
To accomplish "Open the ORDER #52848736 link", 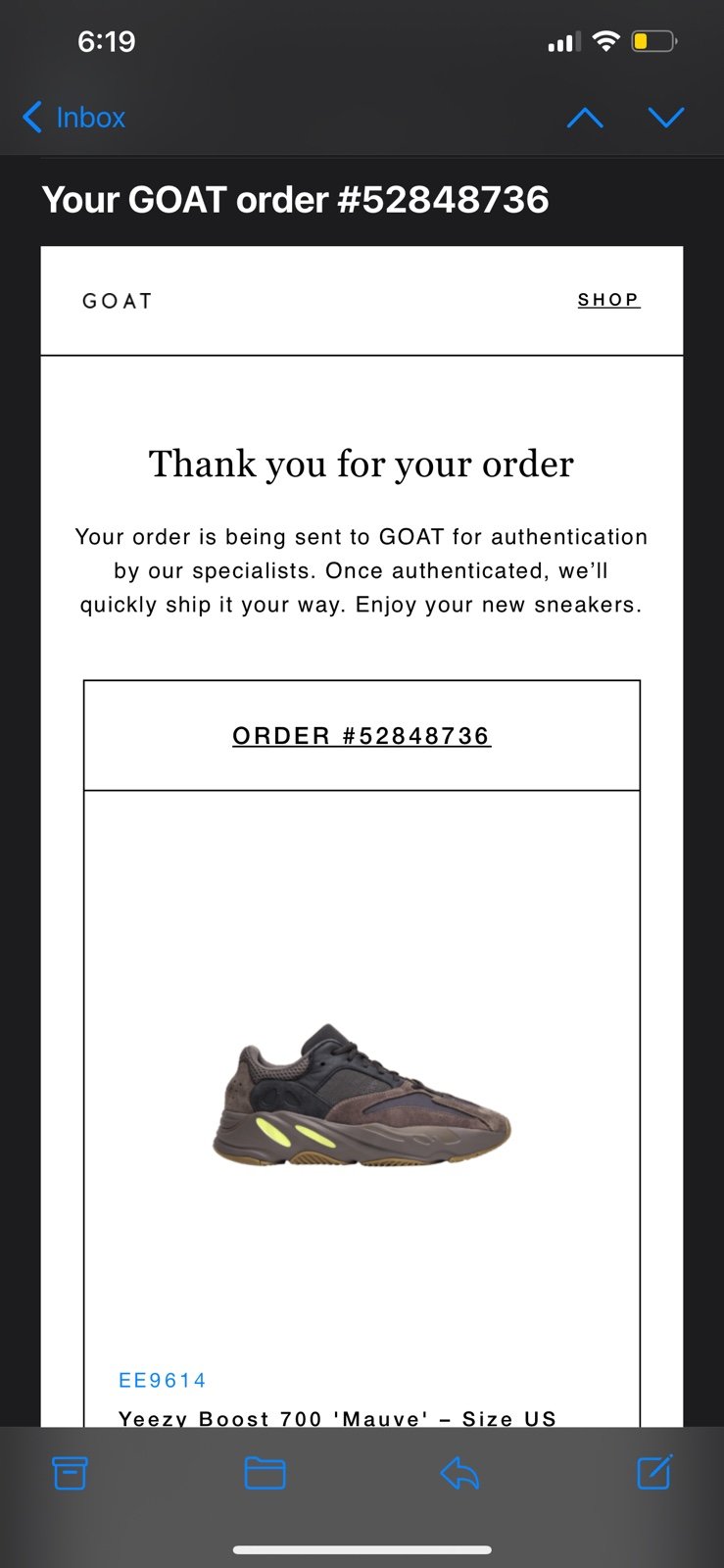I will click(x=362, y=736).
